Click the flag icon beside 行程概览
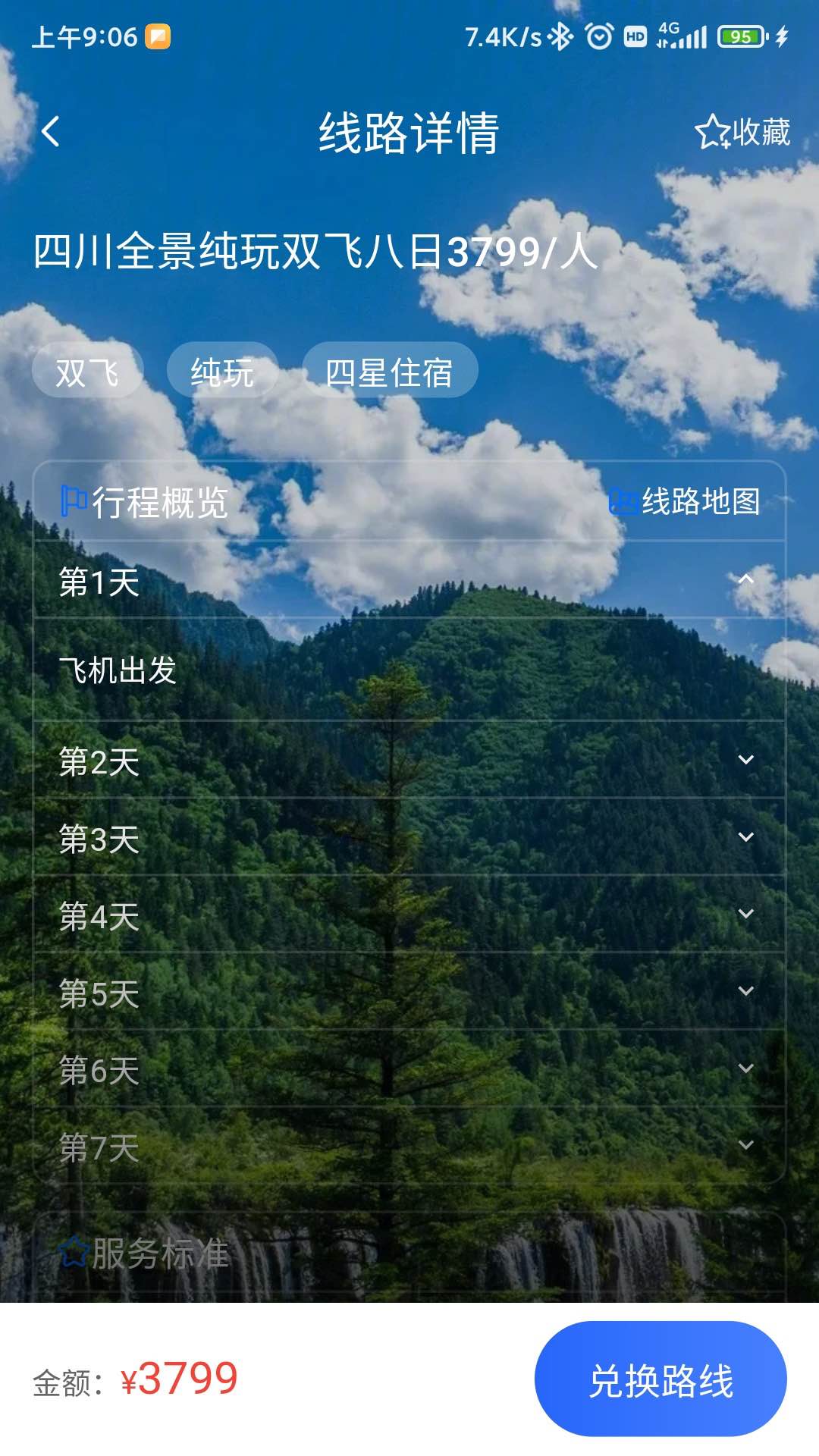 pos(71,500)
